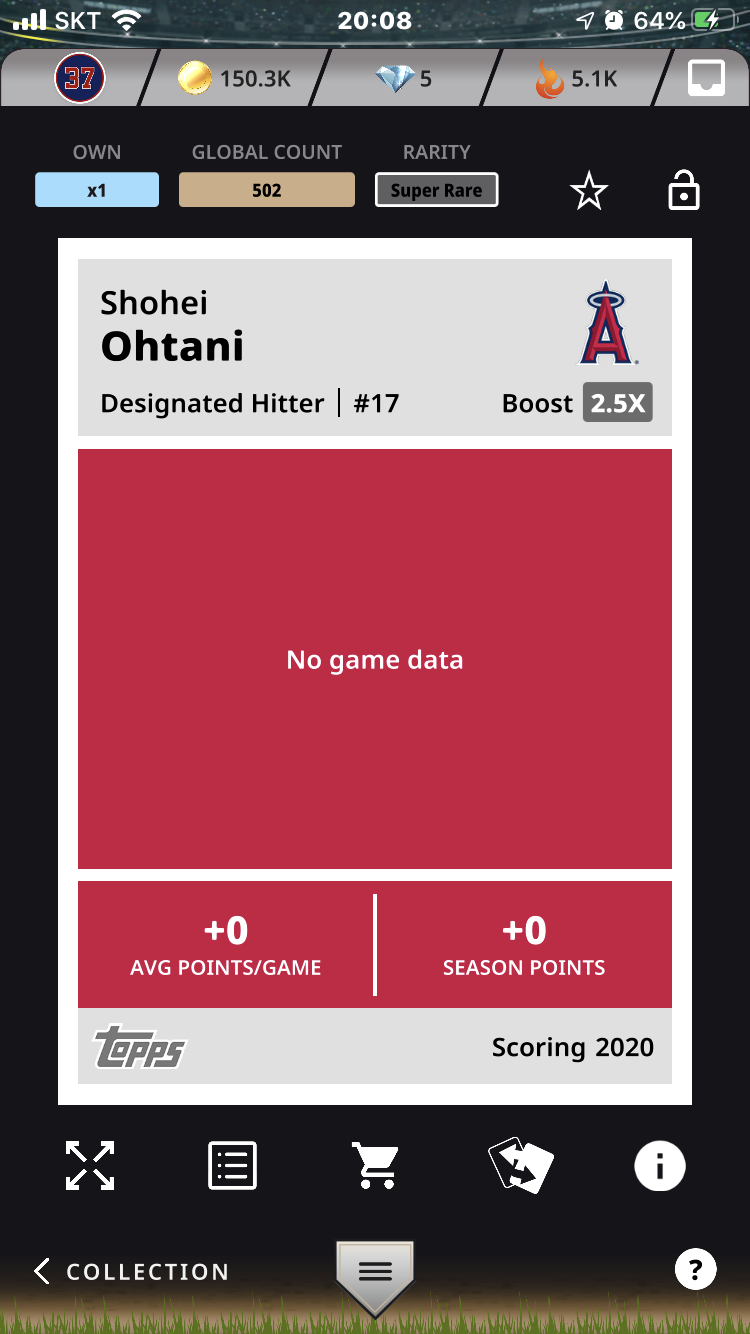The height and width of the screenshot is (1334, 750).
Task: Show card info with the i icon
Action: point(660,1166)
